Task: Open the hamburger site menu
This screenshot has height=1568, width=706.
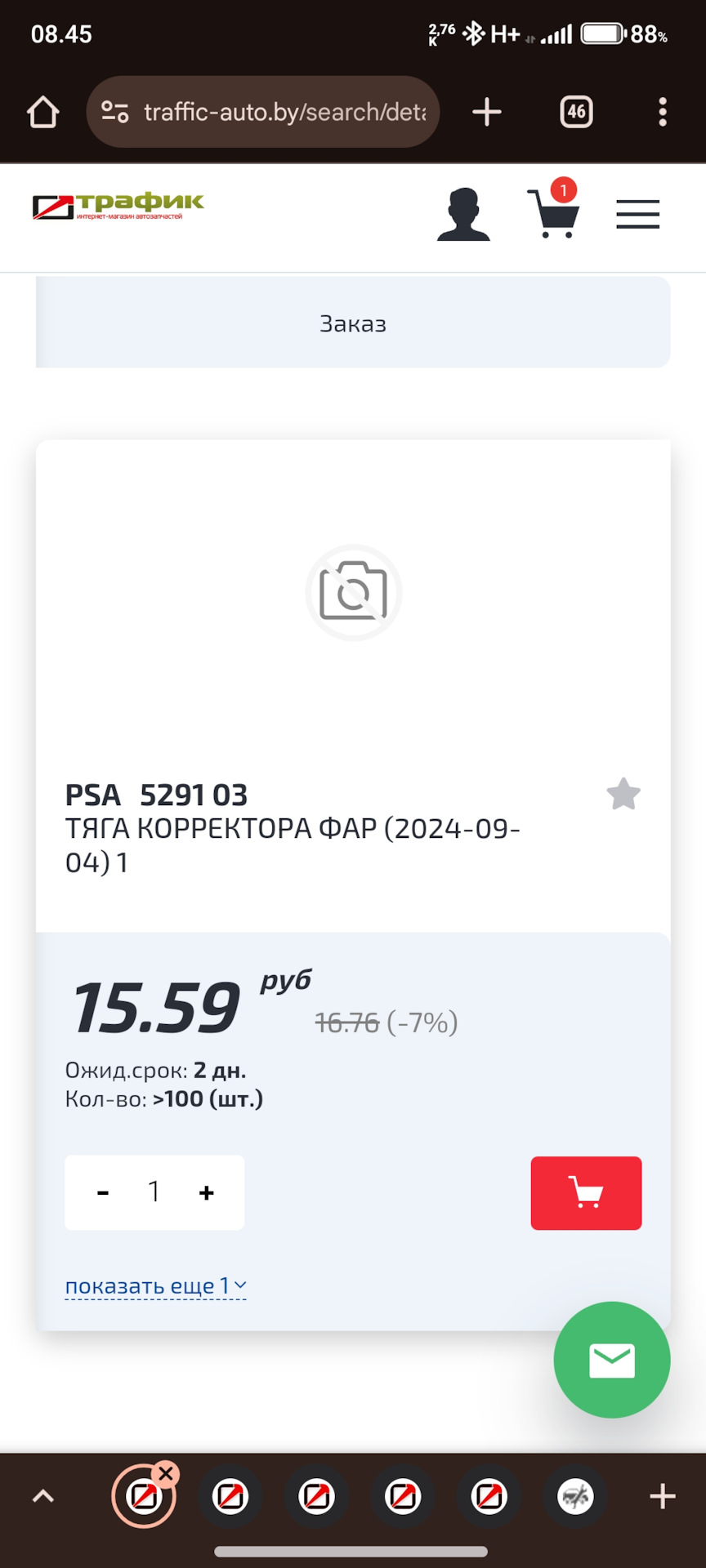Action: tap(637, 214)
